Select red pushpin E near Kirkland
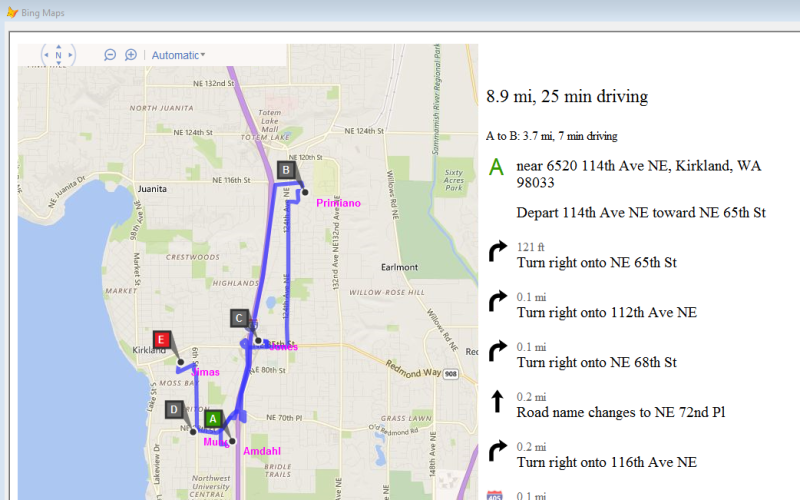 tap(162, 340)
